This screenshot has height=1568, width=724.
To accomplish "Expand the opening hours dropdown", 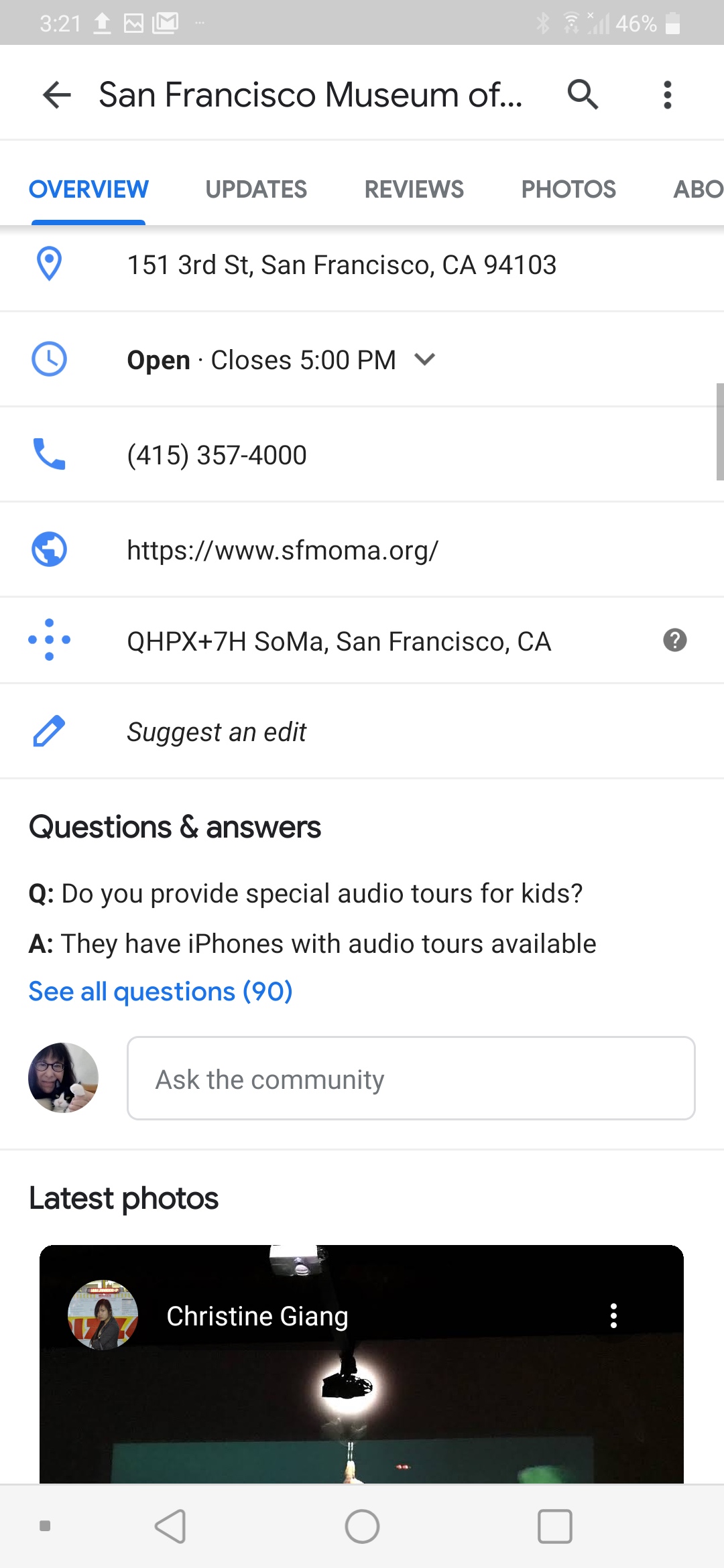I will (x=425, y=360).
